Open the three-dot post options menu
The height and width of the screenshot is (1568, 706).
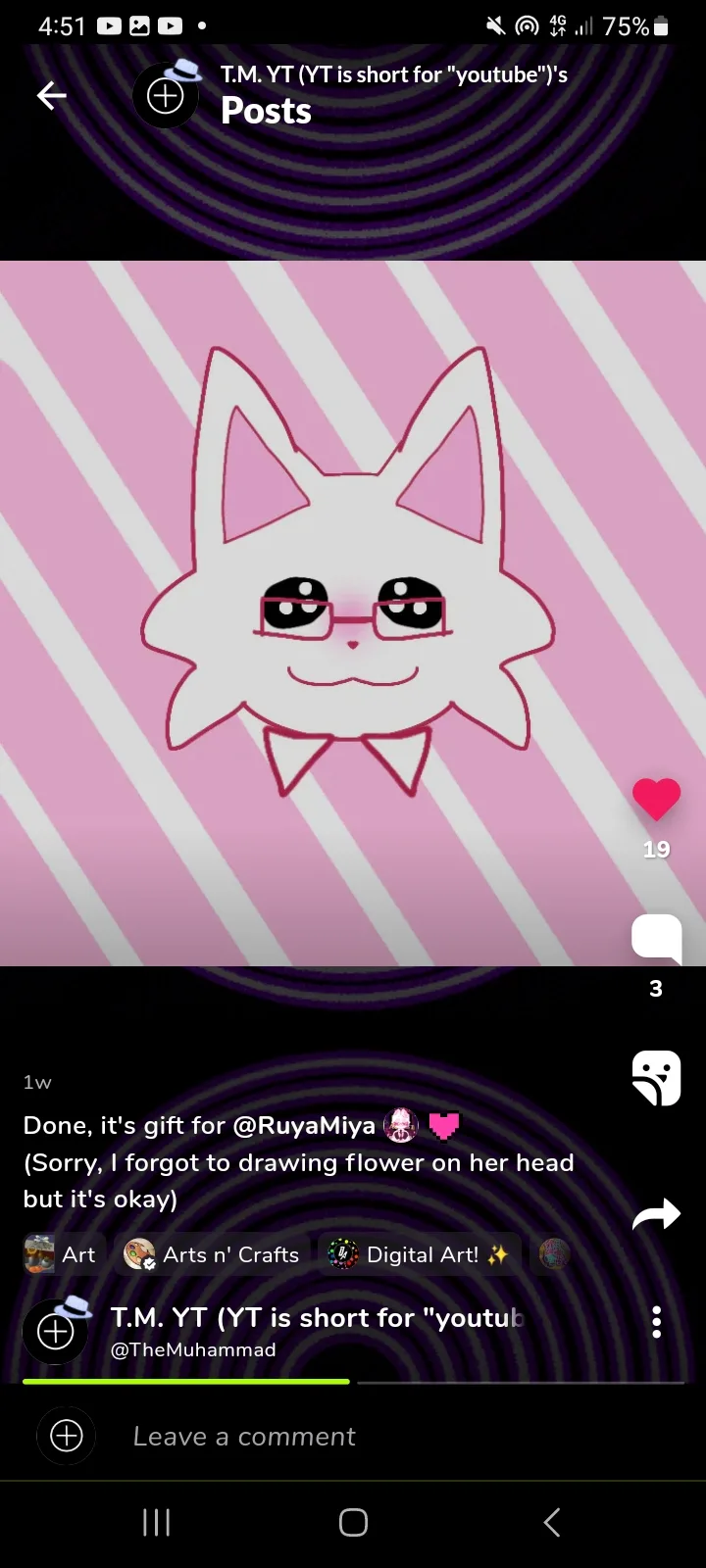656,1322
